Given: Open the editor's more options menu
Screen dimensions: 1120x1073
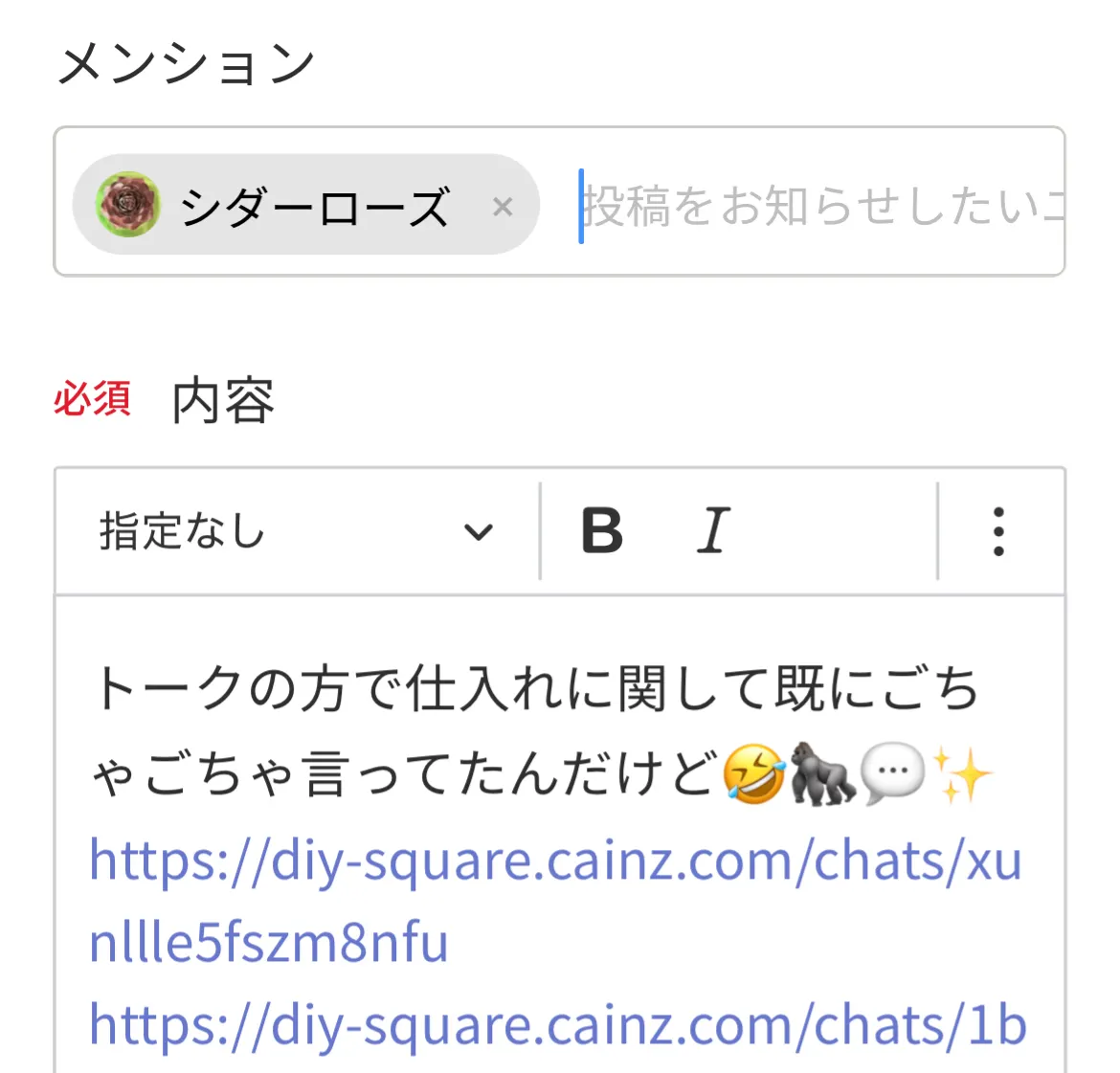Looking at the screenshot, I should point(998,531).
